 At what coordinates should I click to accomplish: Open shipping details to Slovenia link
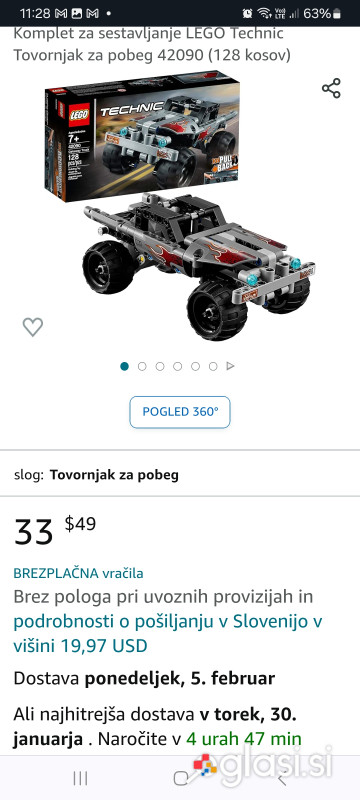(x=168, y=634)
